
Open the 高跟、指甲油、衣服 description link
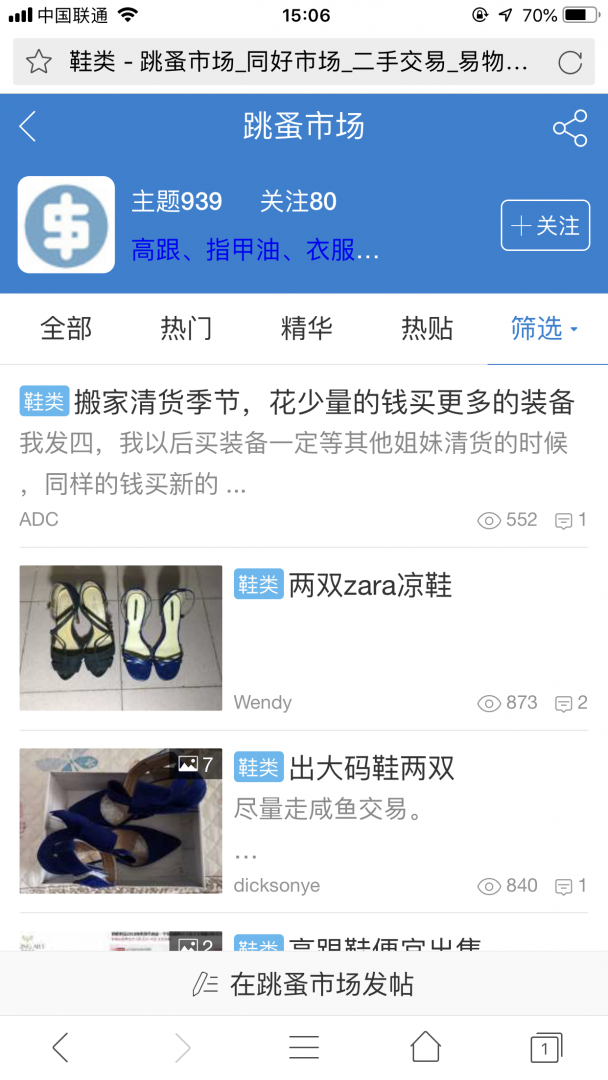255,250
